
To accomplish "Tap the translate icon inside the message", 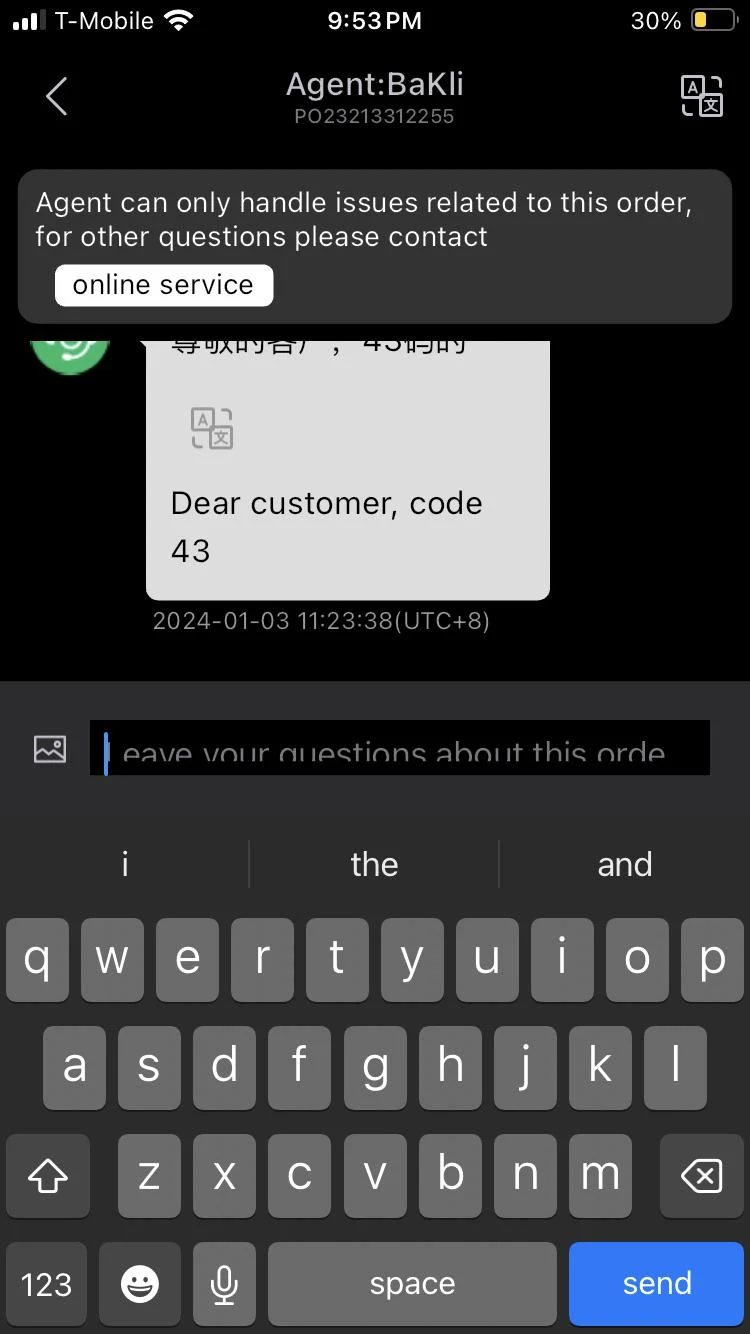I will [x=212, y=428].
